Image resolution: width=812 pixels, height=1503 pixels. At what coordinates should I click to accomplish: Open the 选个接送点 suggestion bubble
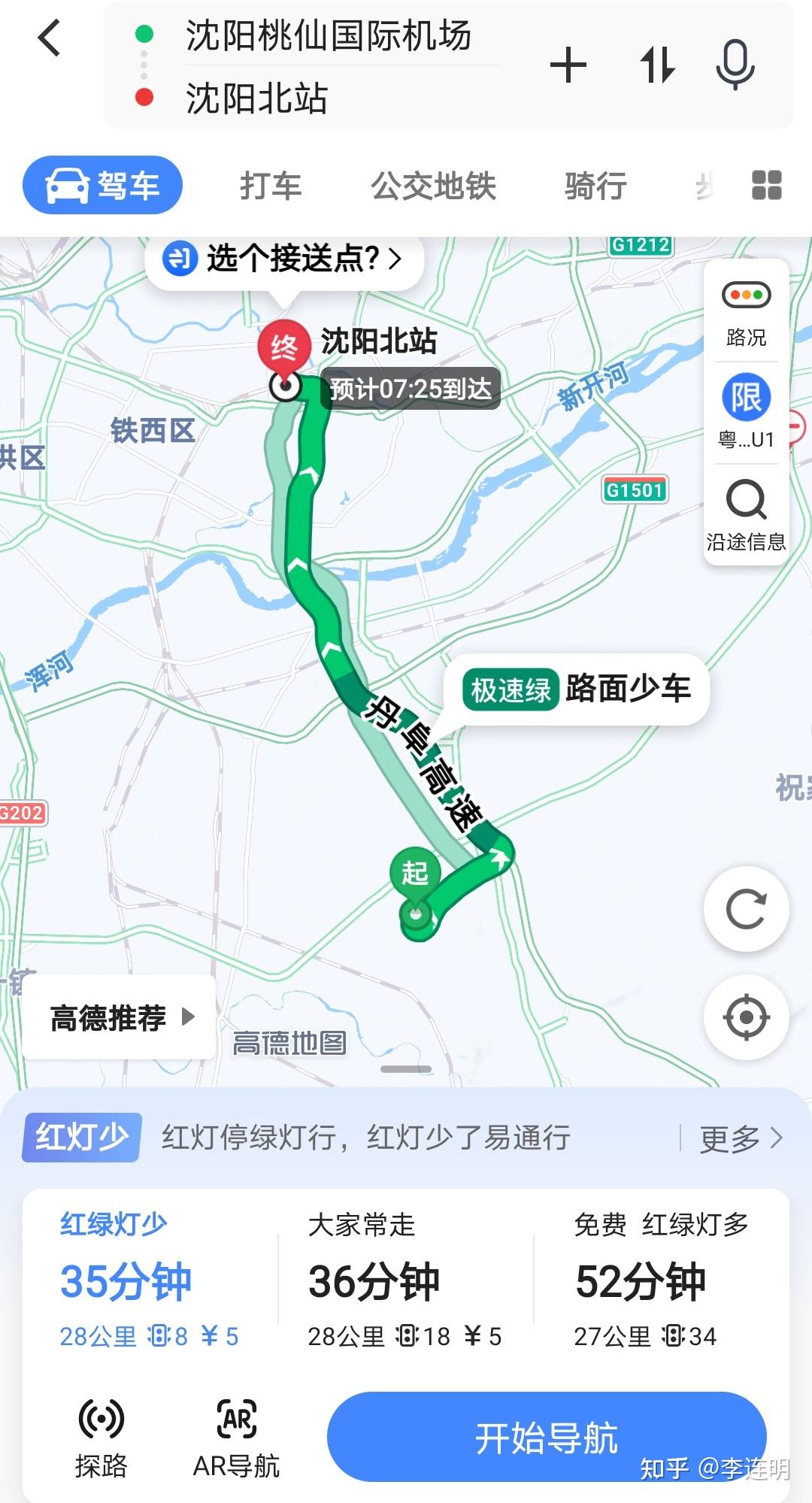coord(284,259)
